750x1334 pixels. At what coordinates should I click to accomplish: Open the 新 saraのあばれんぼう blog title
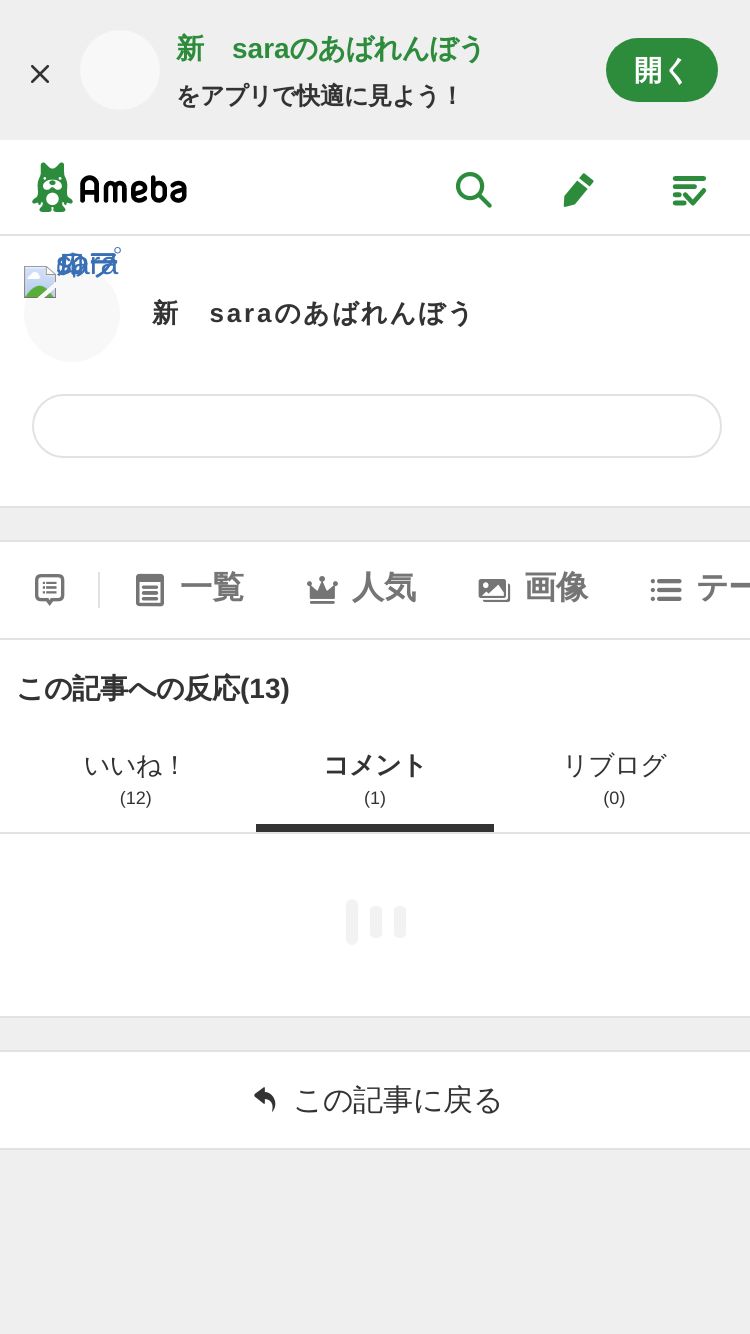[312, 313]
